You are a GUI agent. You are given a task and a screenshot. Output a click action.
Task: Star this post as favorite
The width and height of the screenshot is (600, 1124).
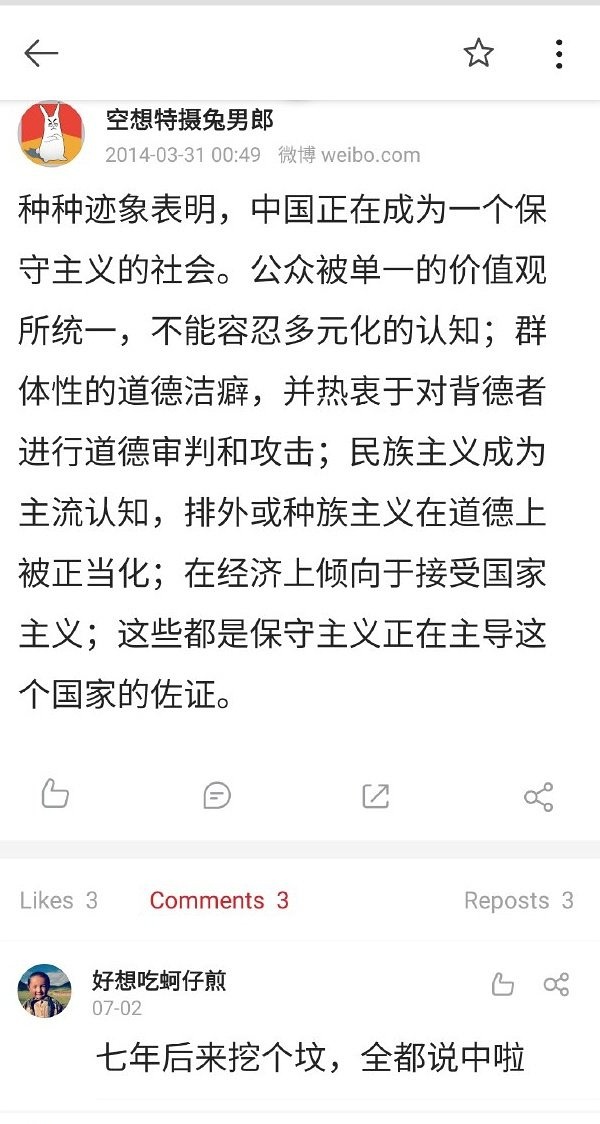point(479,53)
